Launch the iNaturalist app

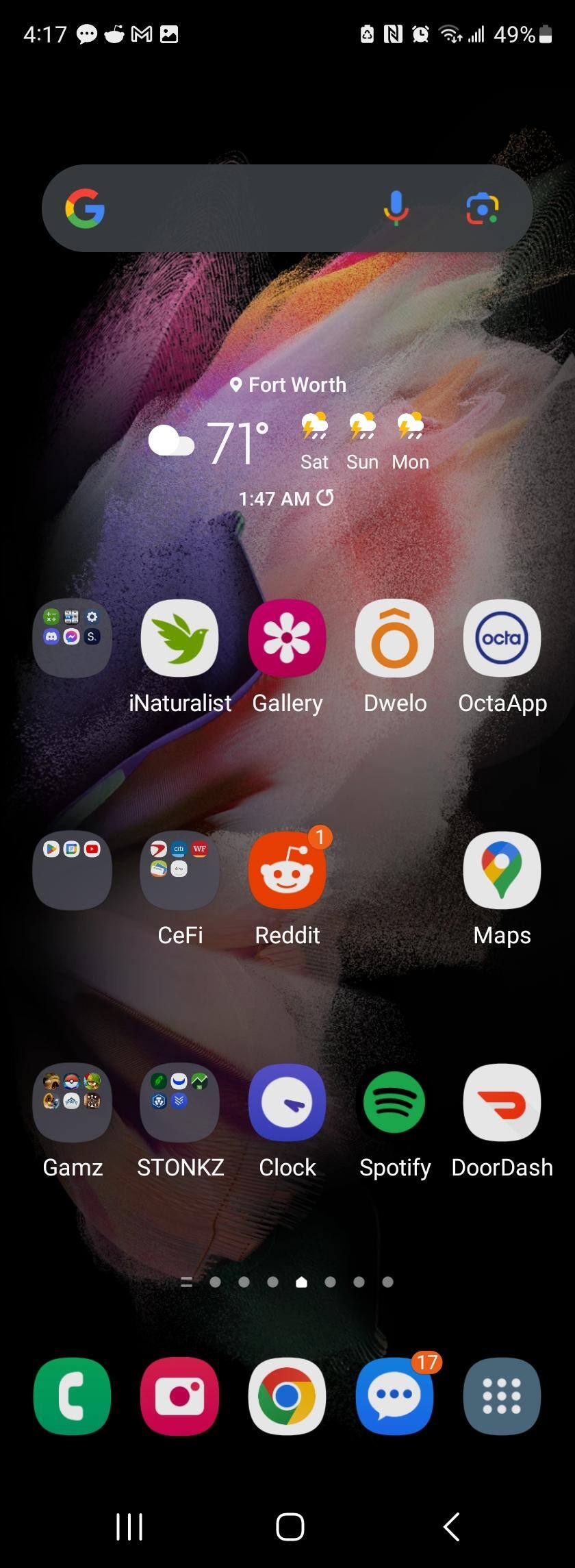pyautogui.click(x=179, y=638)
